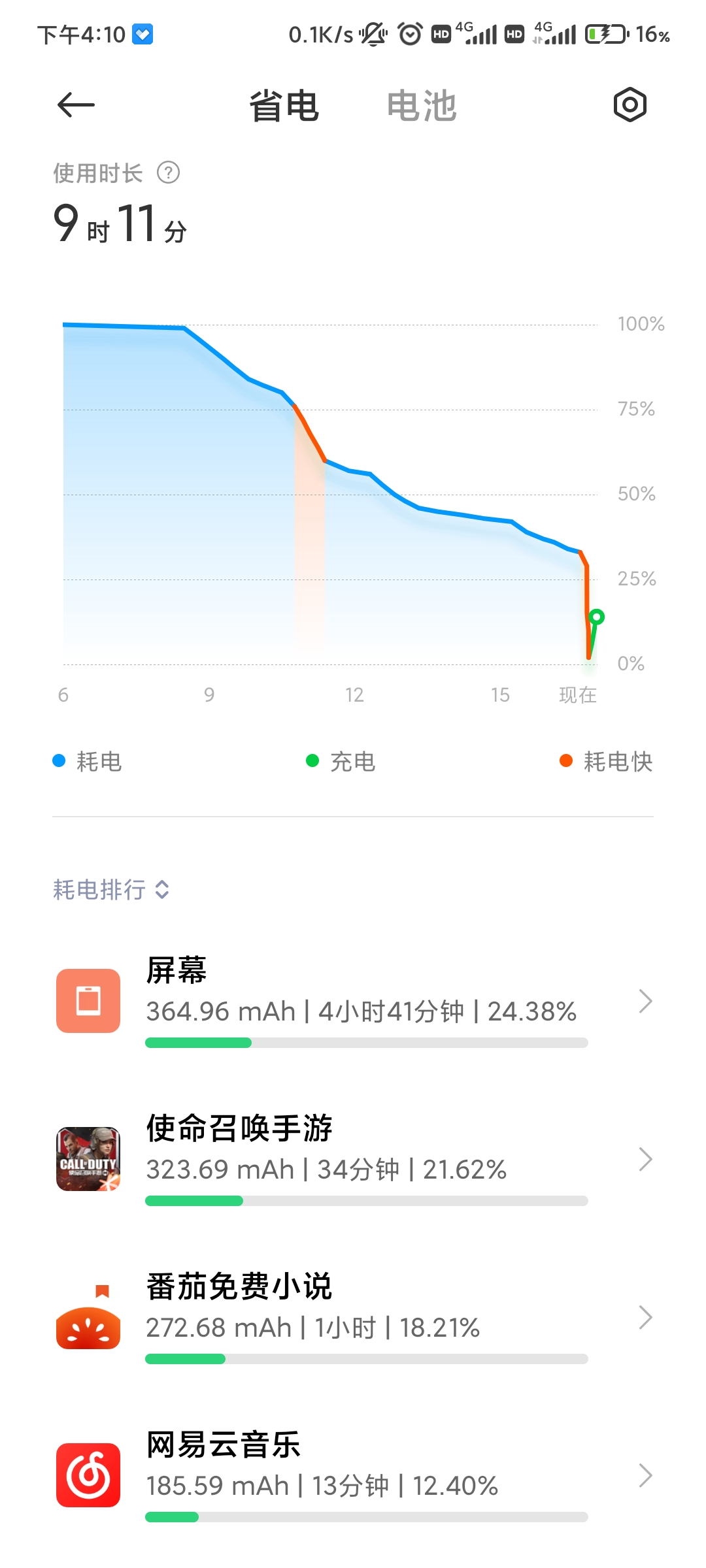Expand the 耗电排行 sort dropdown

(x=111, y=889)
